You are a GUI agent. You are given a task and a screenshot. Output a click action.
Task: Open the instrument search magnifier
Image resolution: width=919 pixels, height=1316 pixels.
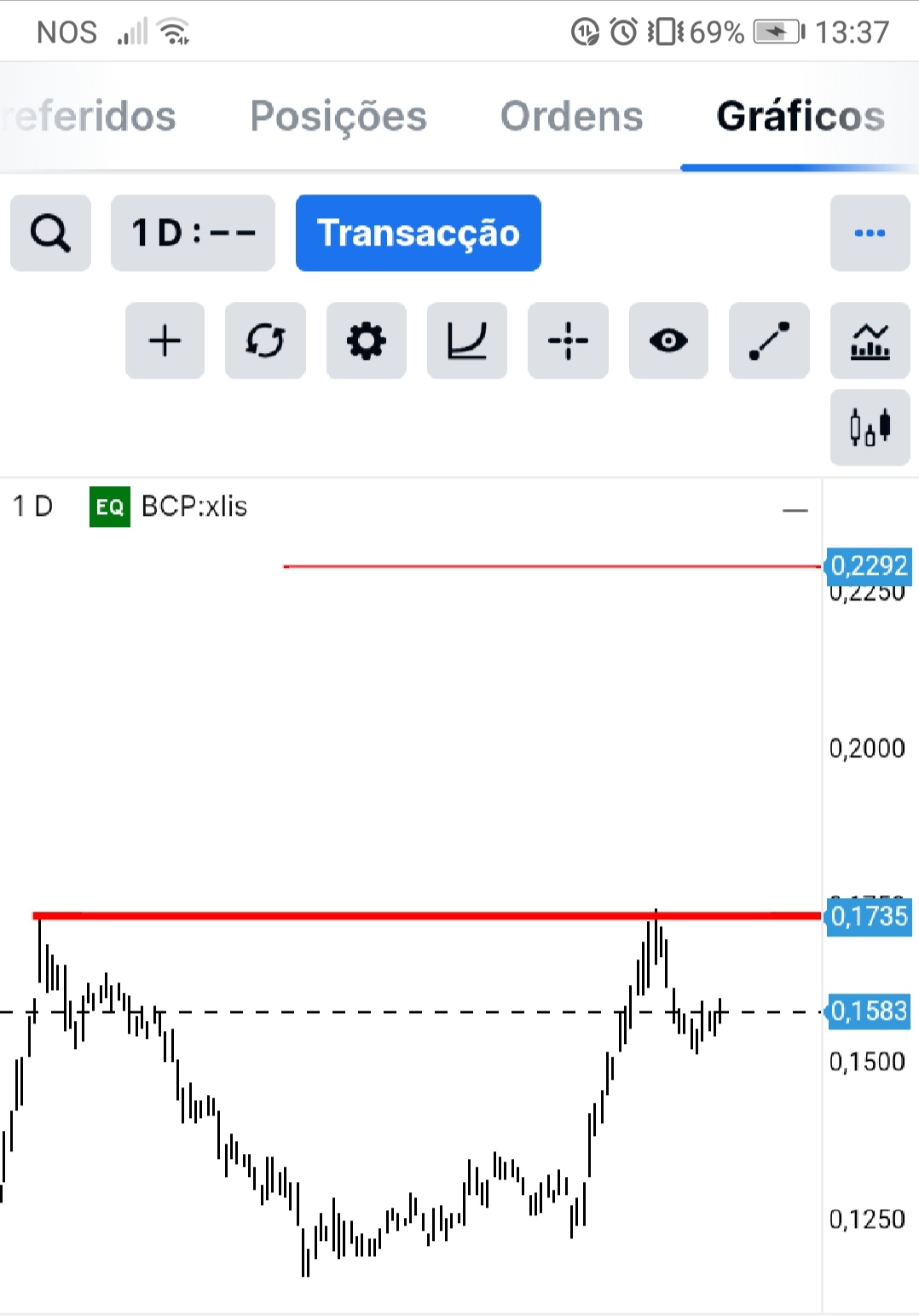(50, 233)
